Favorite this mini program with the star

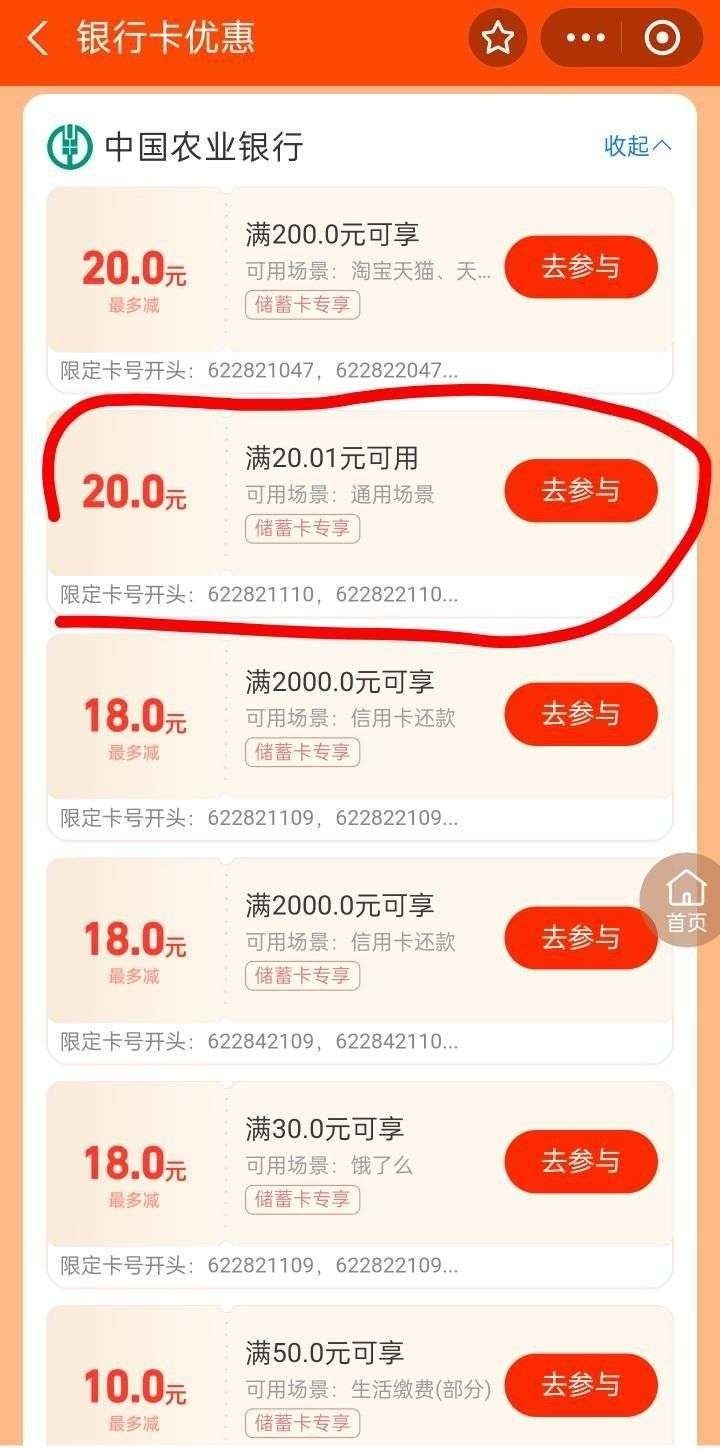click(498, 38)
